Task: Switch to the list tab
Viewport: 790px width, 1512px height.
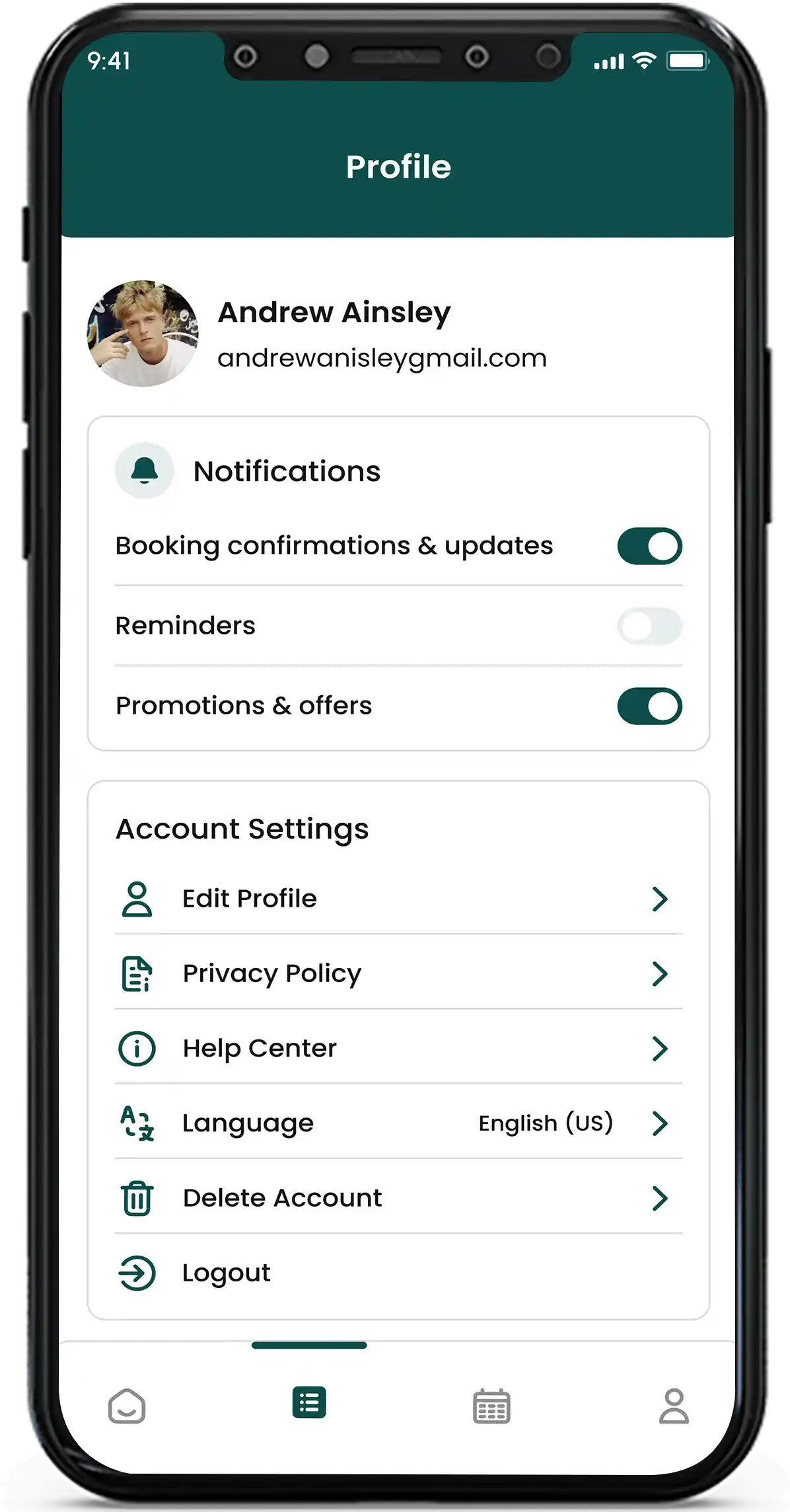Action: click(x=309, y=1402)
